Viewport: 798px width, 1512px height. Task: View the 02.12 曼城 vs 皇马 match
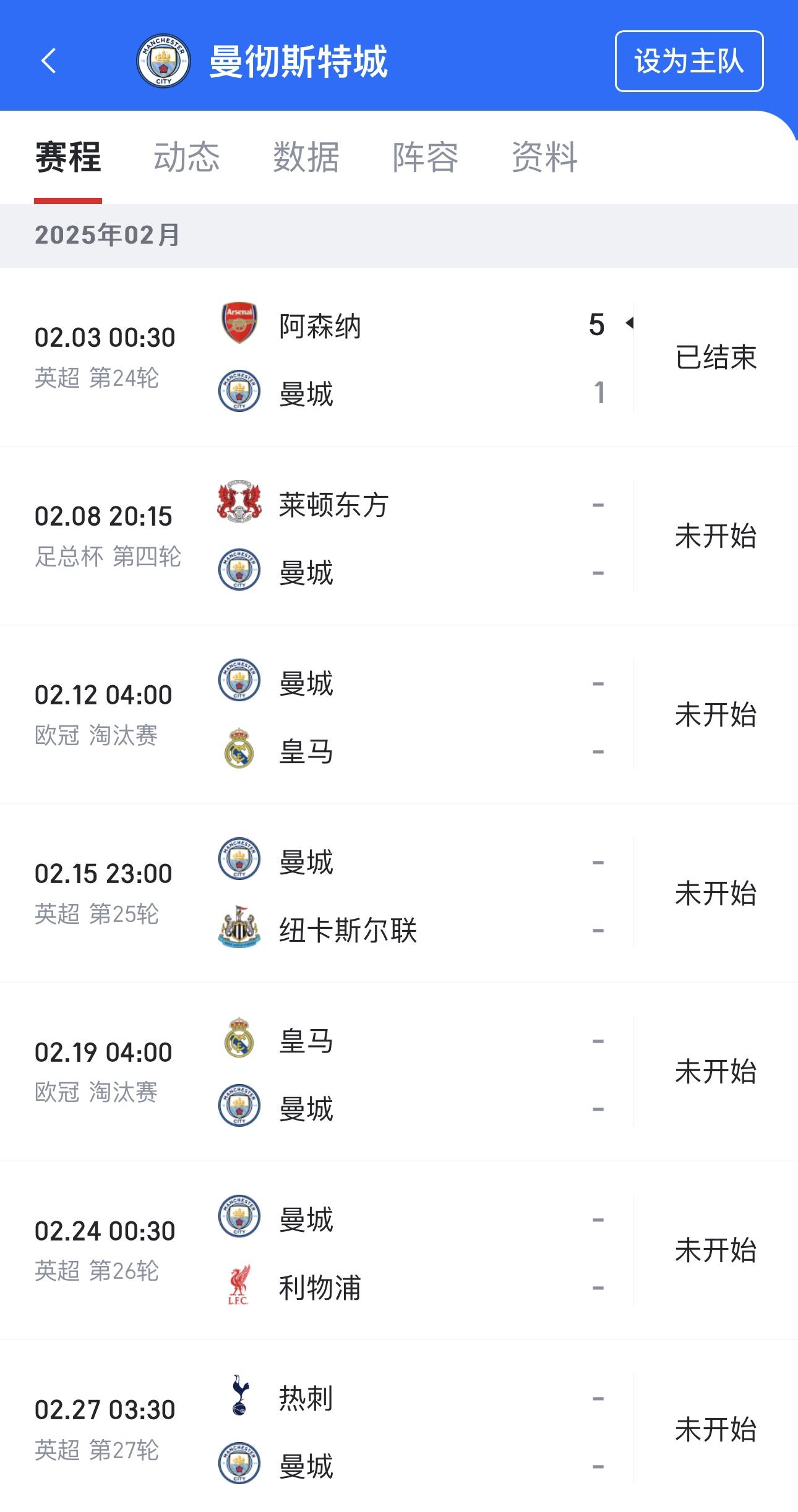click(399, 714)
